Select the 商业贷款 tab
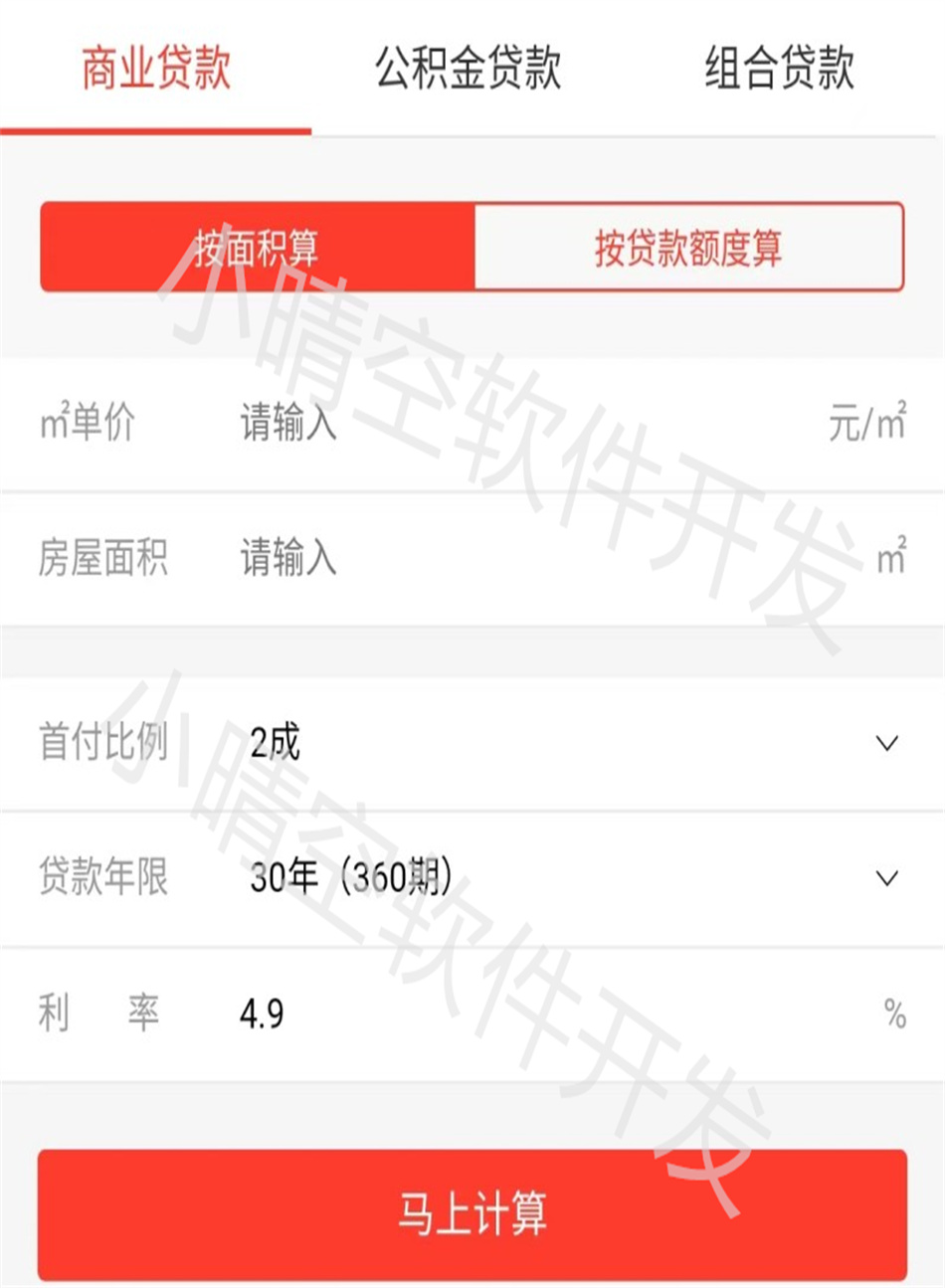Viewport: 945px width, 1288px height. pyautogui.click(x=156, y=68)
